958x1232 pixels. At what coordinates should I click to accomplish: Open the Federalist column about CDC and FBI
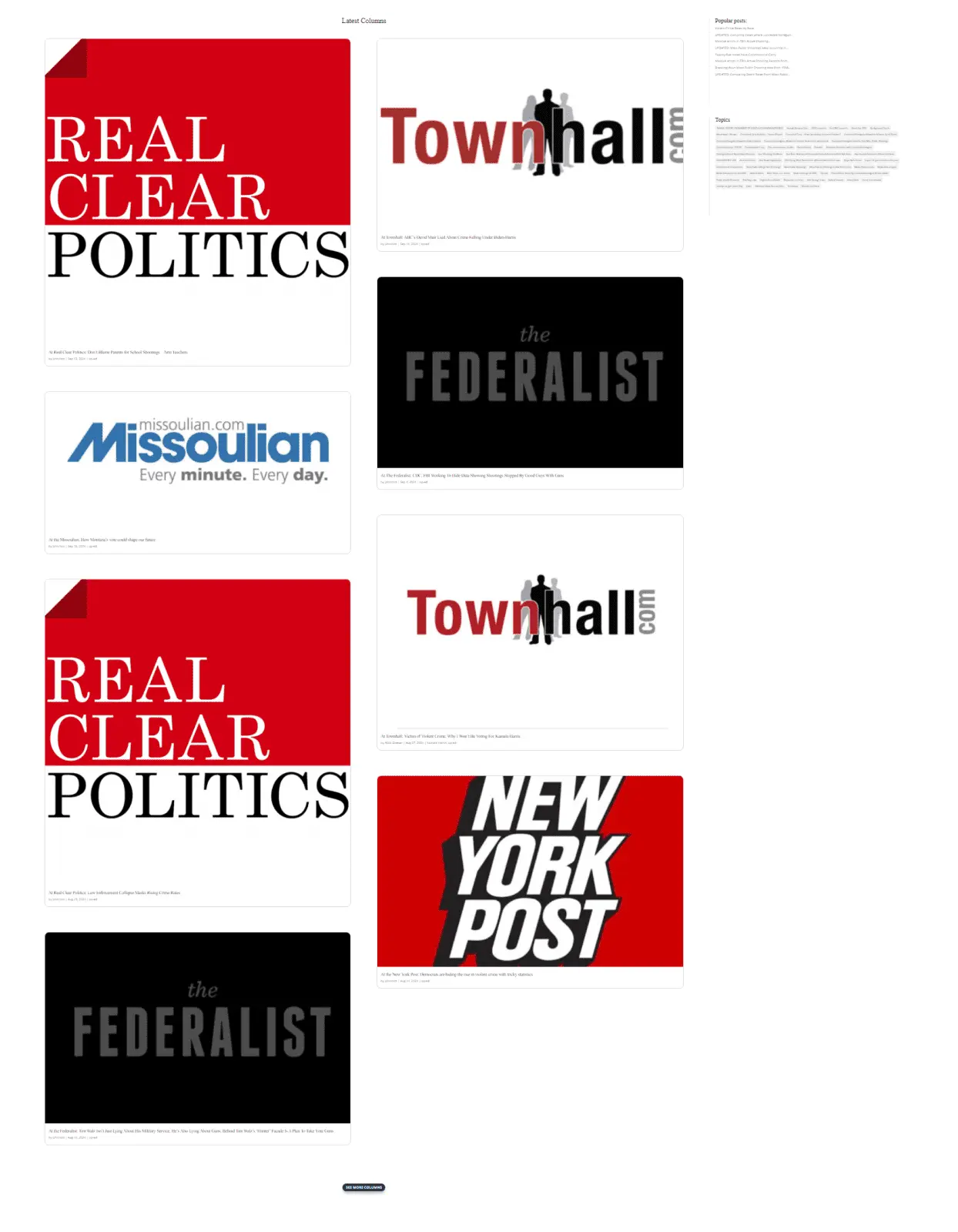471,475
